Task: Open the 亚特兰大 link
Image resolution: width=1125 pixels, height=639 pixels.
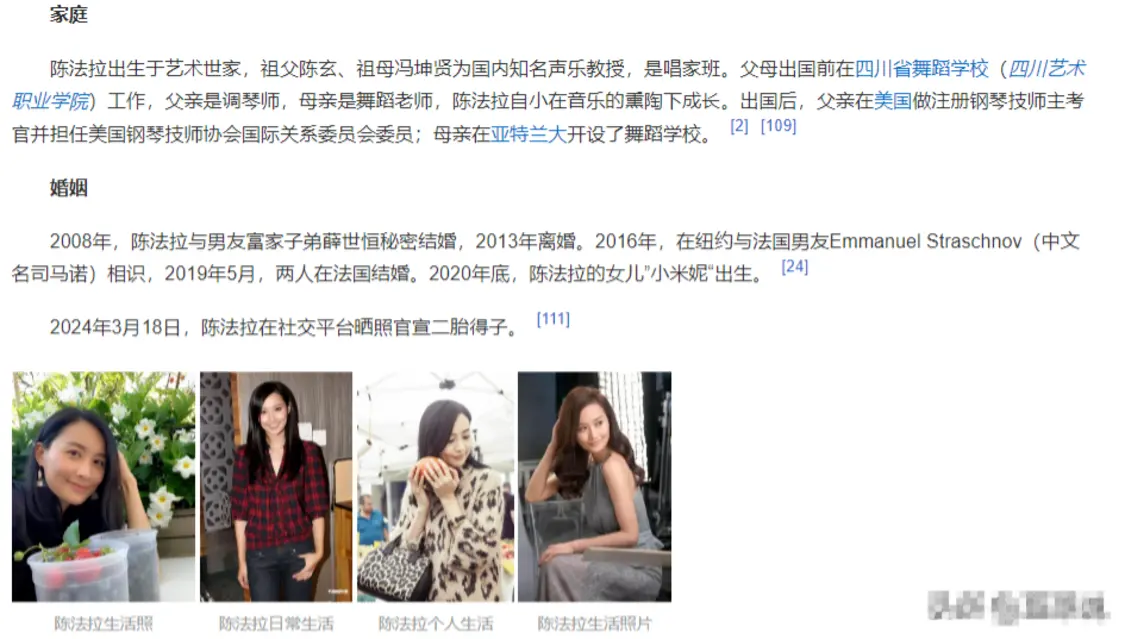Action: [x=528, y=133]
